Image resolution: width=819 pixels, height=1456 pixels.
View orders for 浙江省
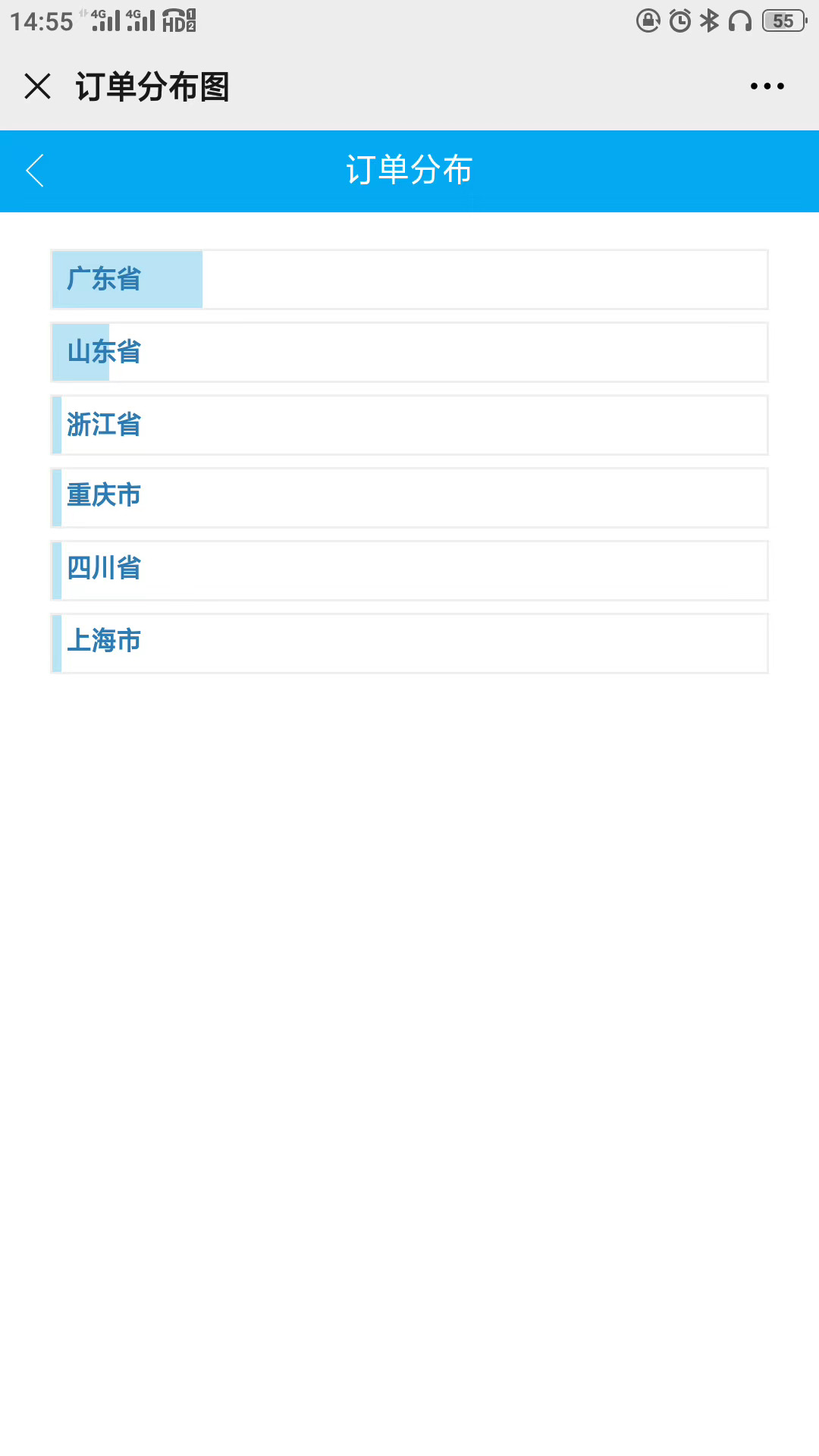pyautogui.click(x=409, y=425)
